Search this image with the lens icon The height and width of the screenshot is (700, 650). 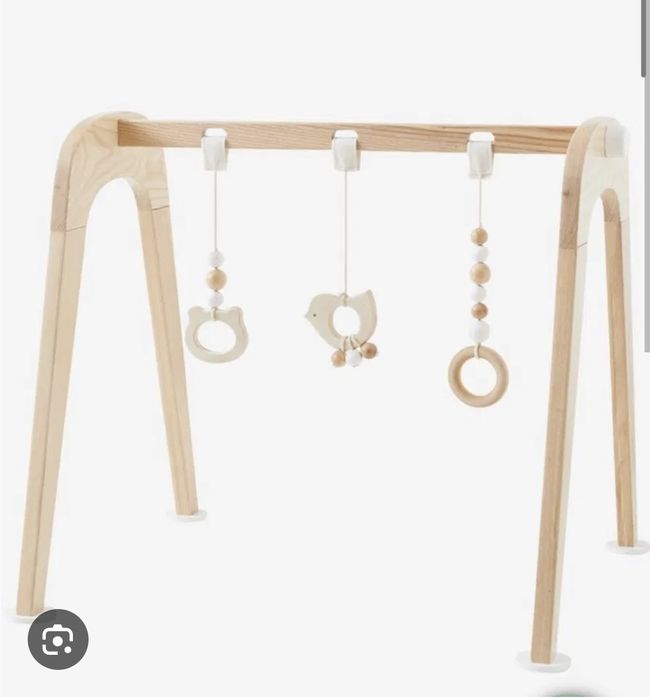(x=57, y=639)
